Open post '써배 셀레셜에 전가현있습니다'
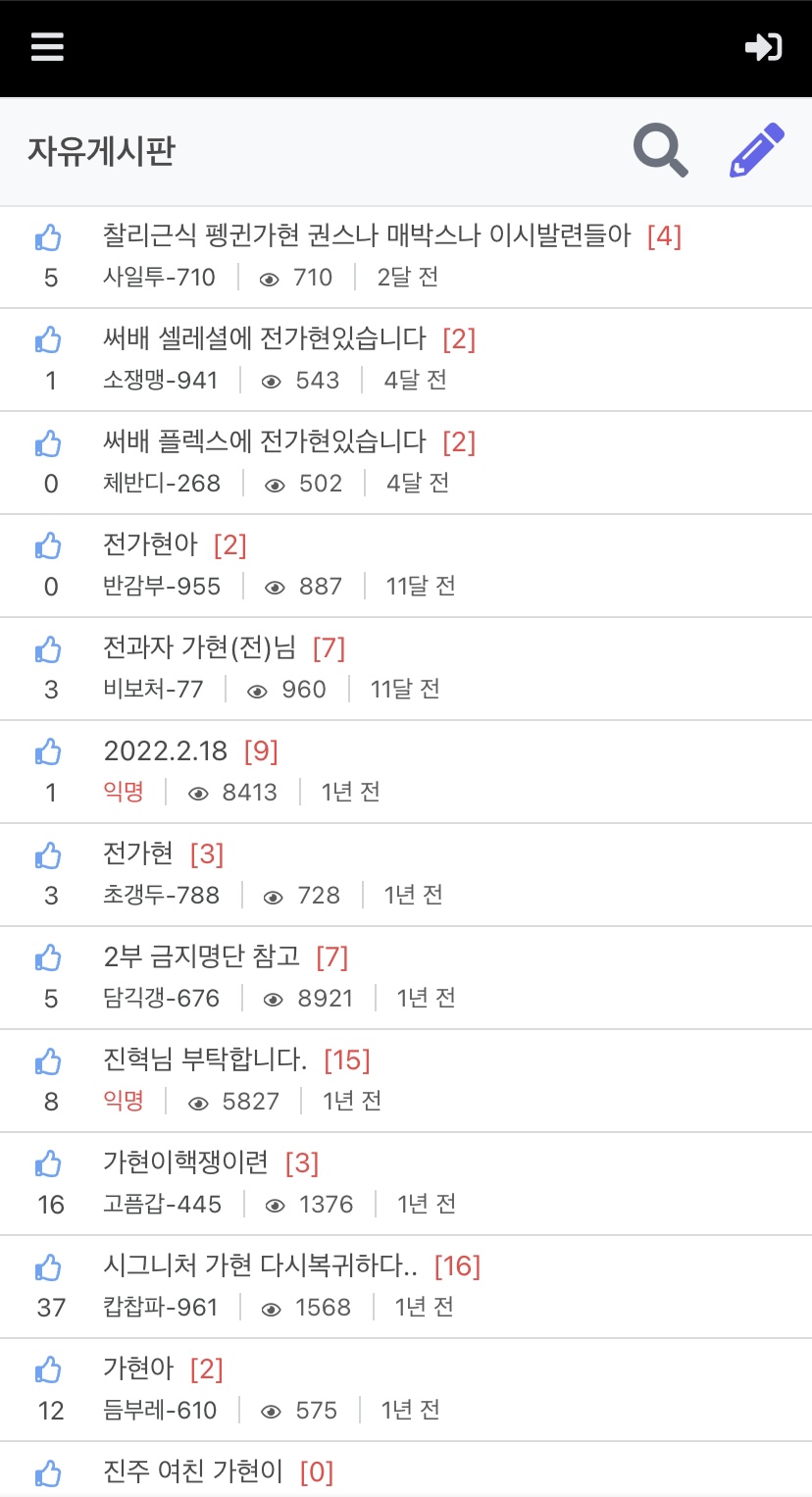812x1497 pixels. (265, 339)
